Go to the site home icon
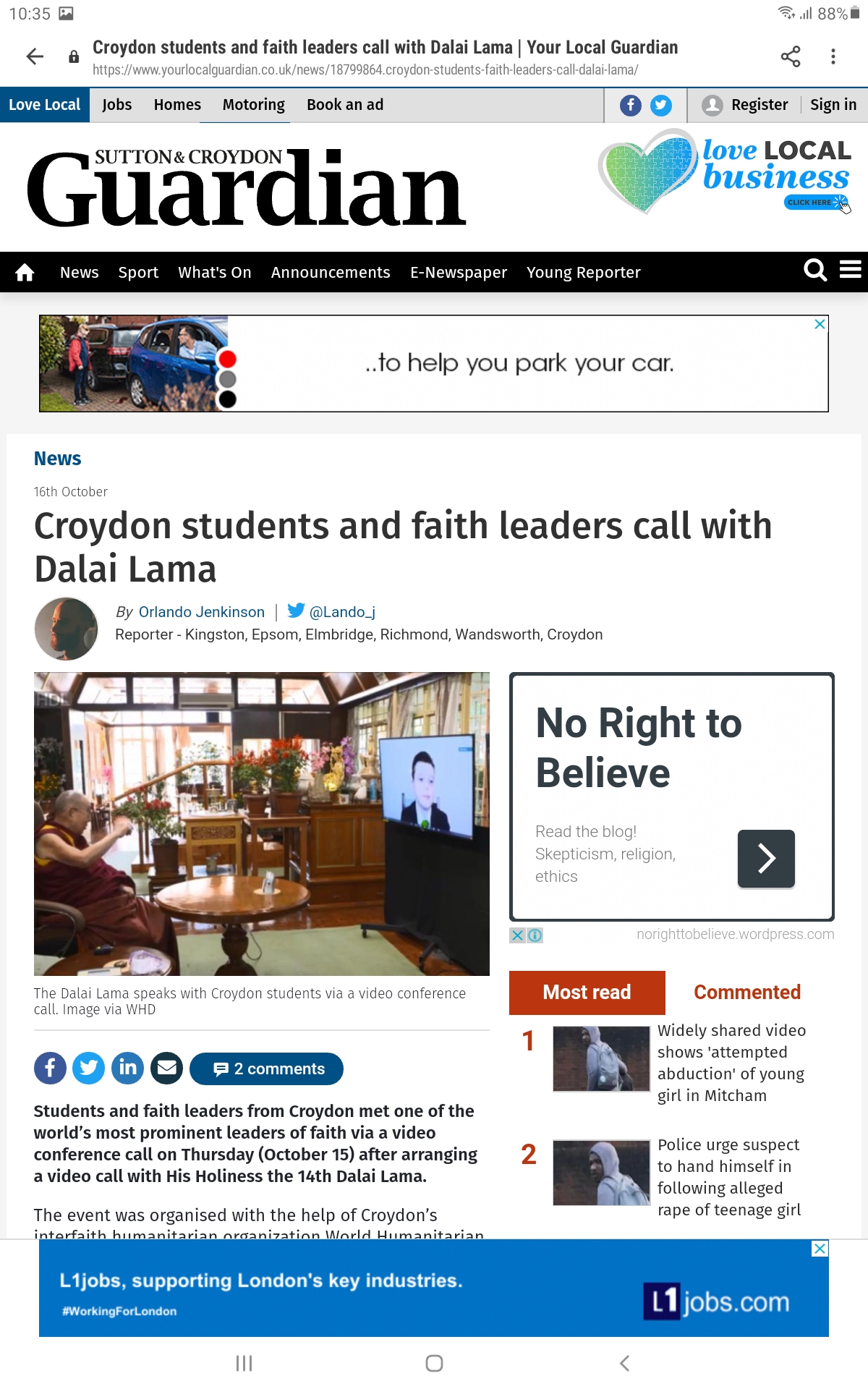Image resolution: width=868 pixels, height=1389 pixels. click(25, 273)
